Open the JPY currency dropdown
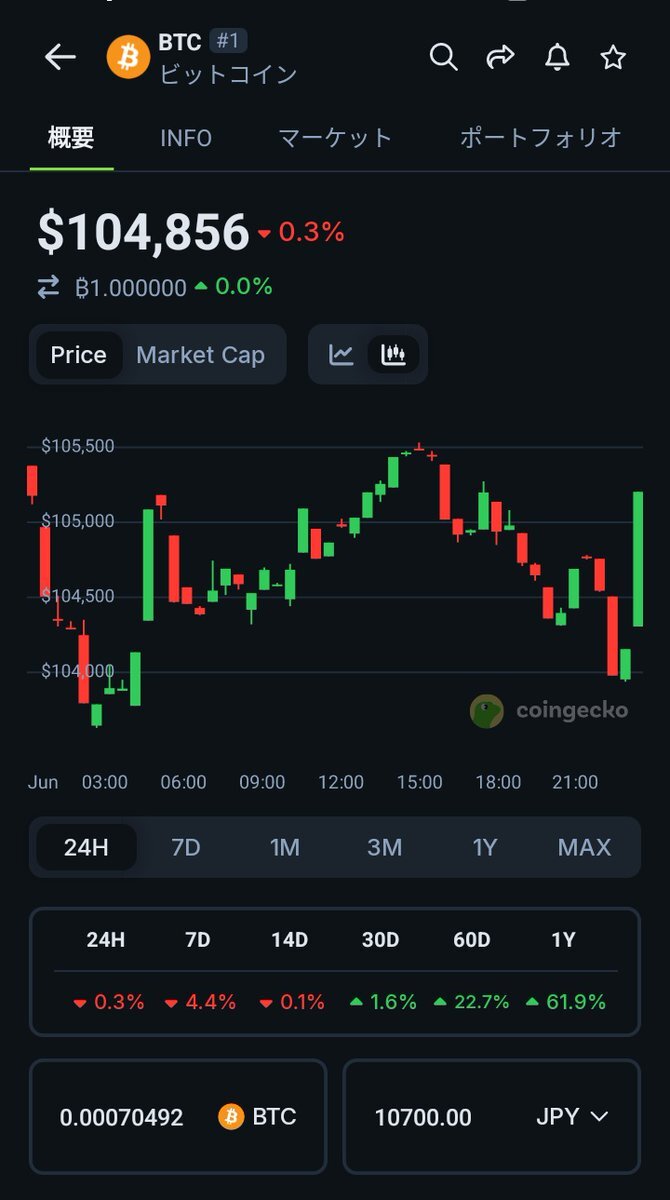This screenshot has width=670, height=1200. [572, 1117]
